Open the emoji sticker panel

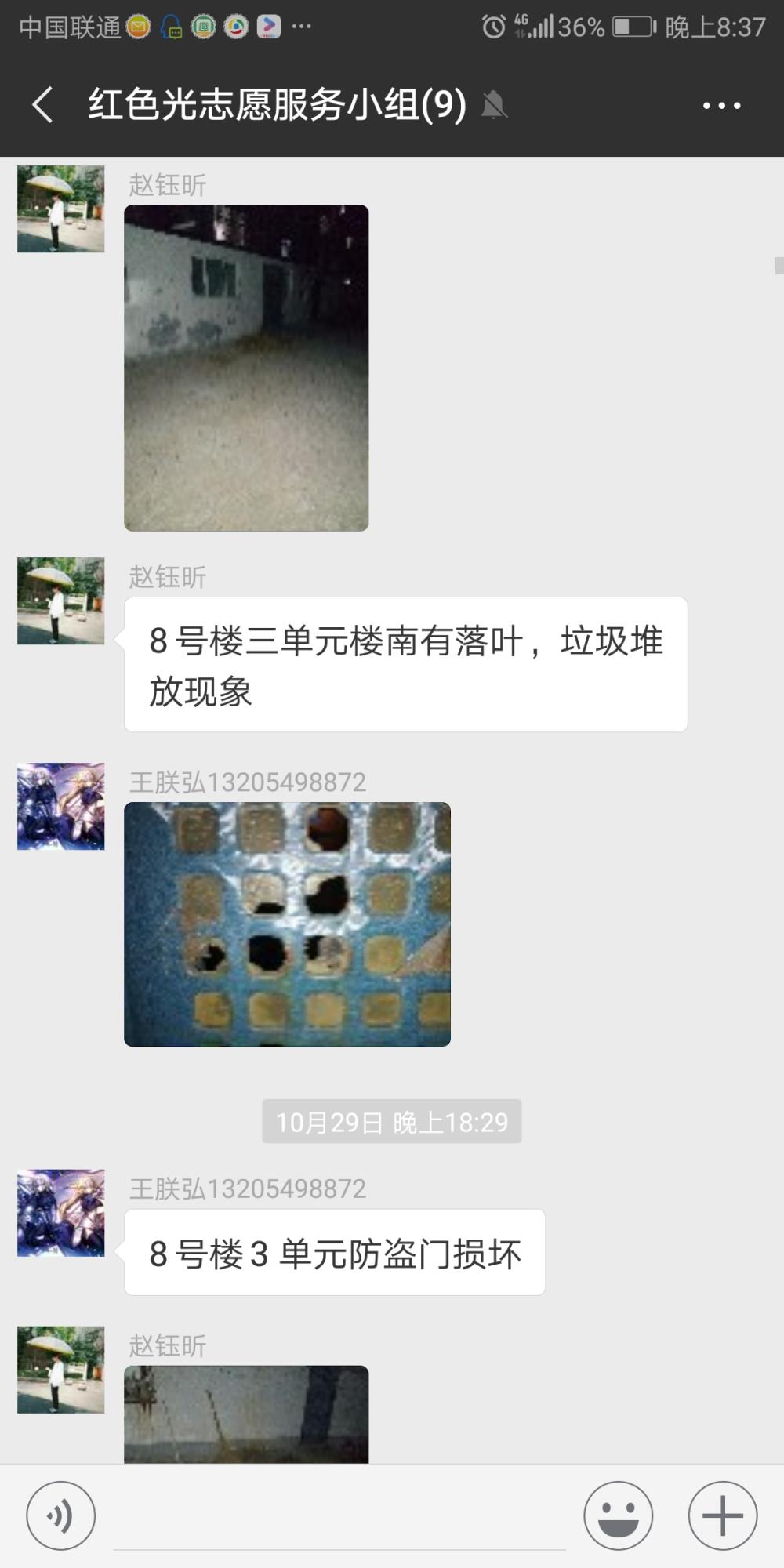tap(618, 1515)
